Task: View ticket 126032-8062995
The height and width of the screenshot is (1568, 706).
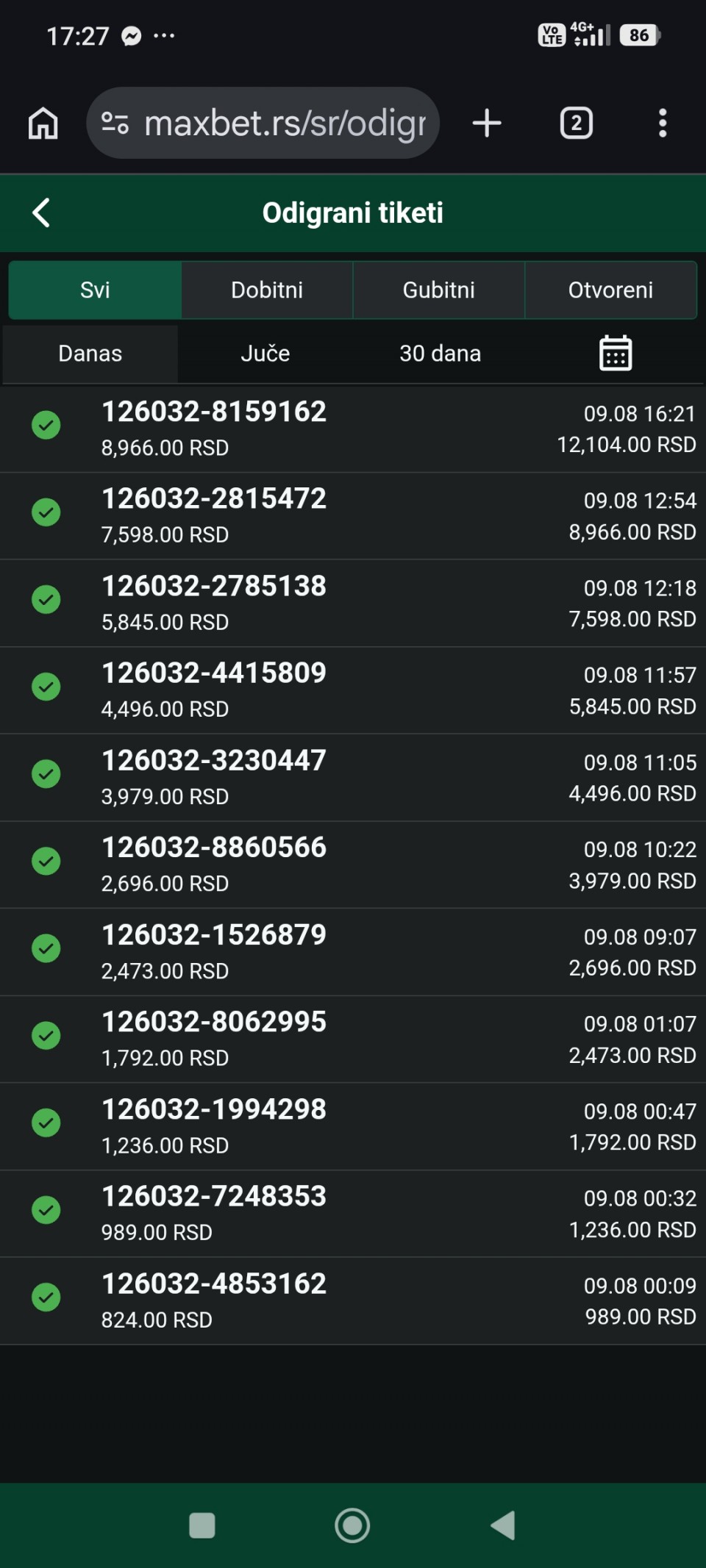Action: pyautogui.click(x=353, y=1039)
